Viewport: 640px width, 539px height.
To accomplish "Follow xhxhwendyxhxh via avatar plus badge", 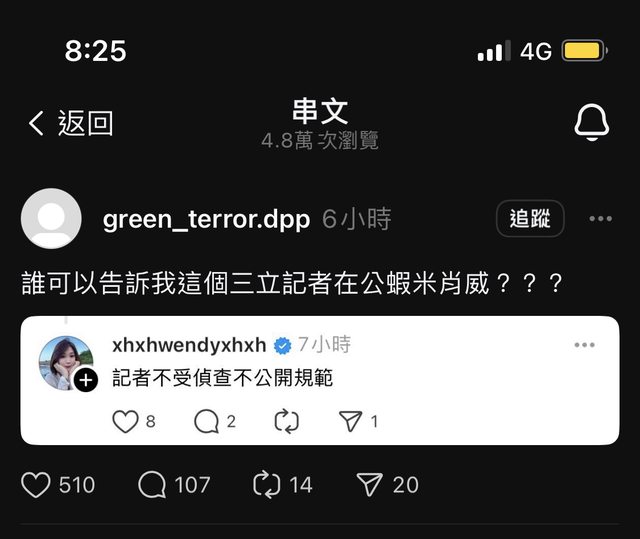I will [x=87, y=380].
